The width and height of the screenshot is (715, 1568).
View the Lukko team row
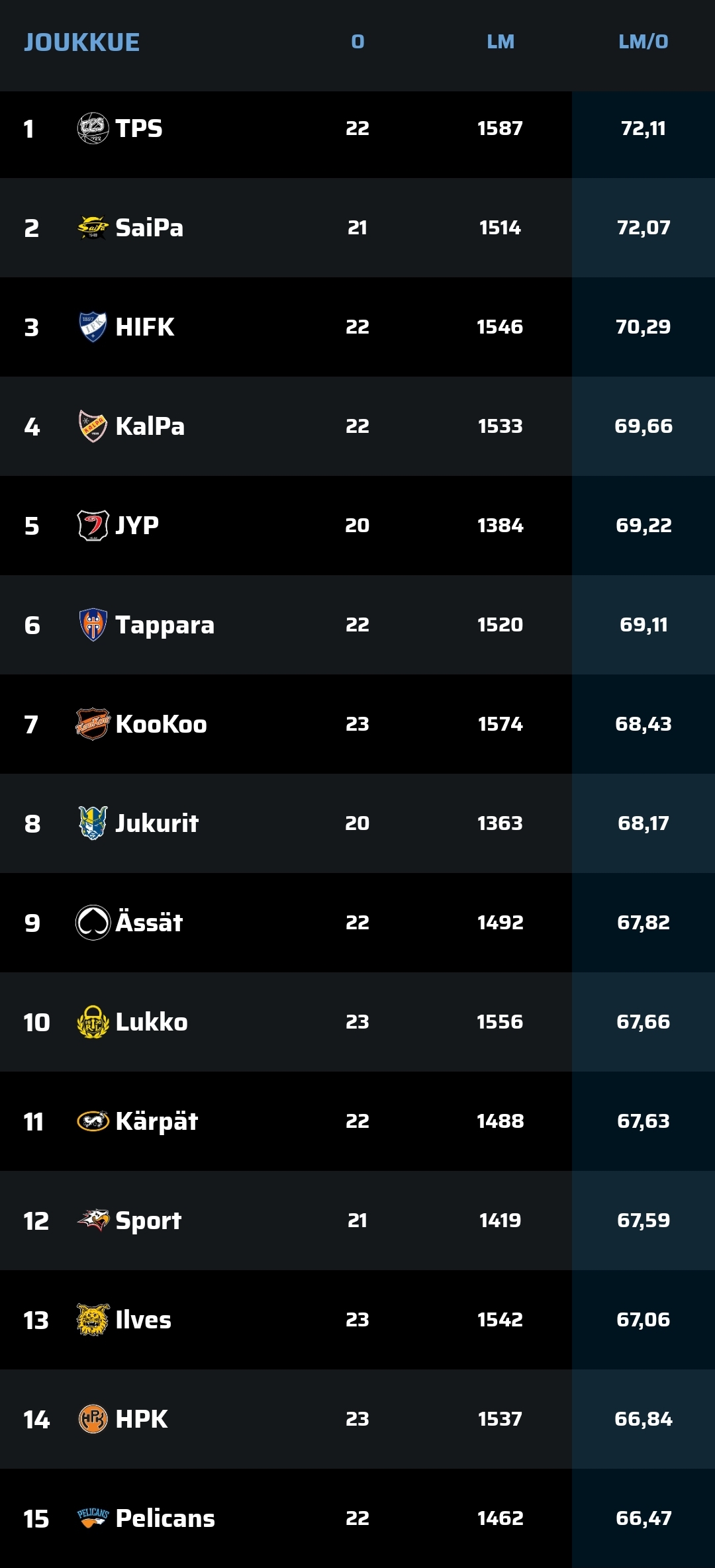[x=358, y=1022]
